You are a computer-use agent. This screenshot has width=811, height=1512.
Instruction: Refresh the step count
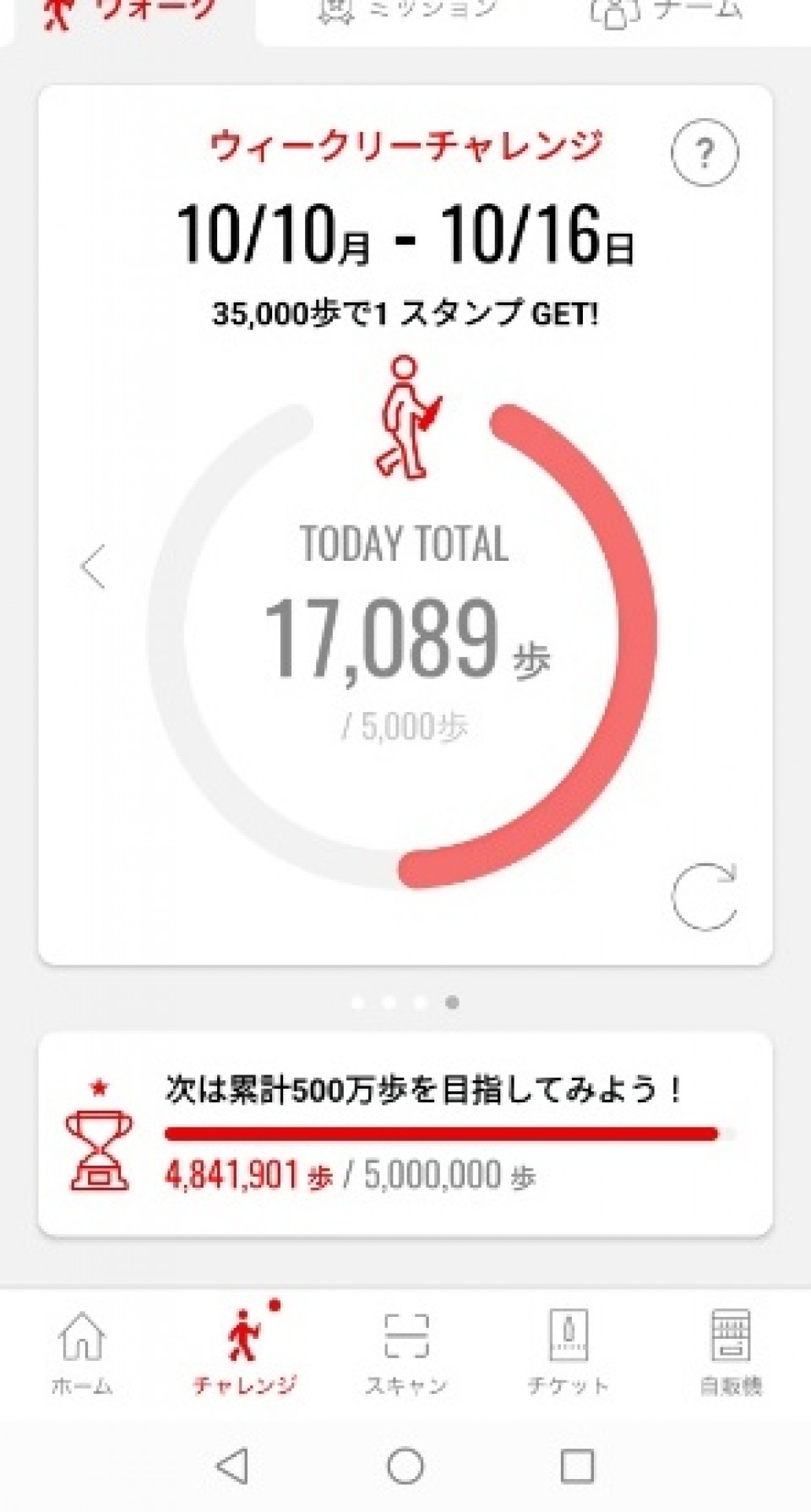(705, 896)
